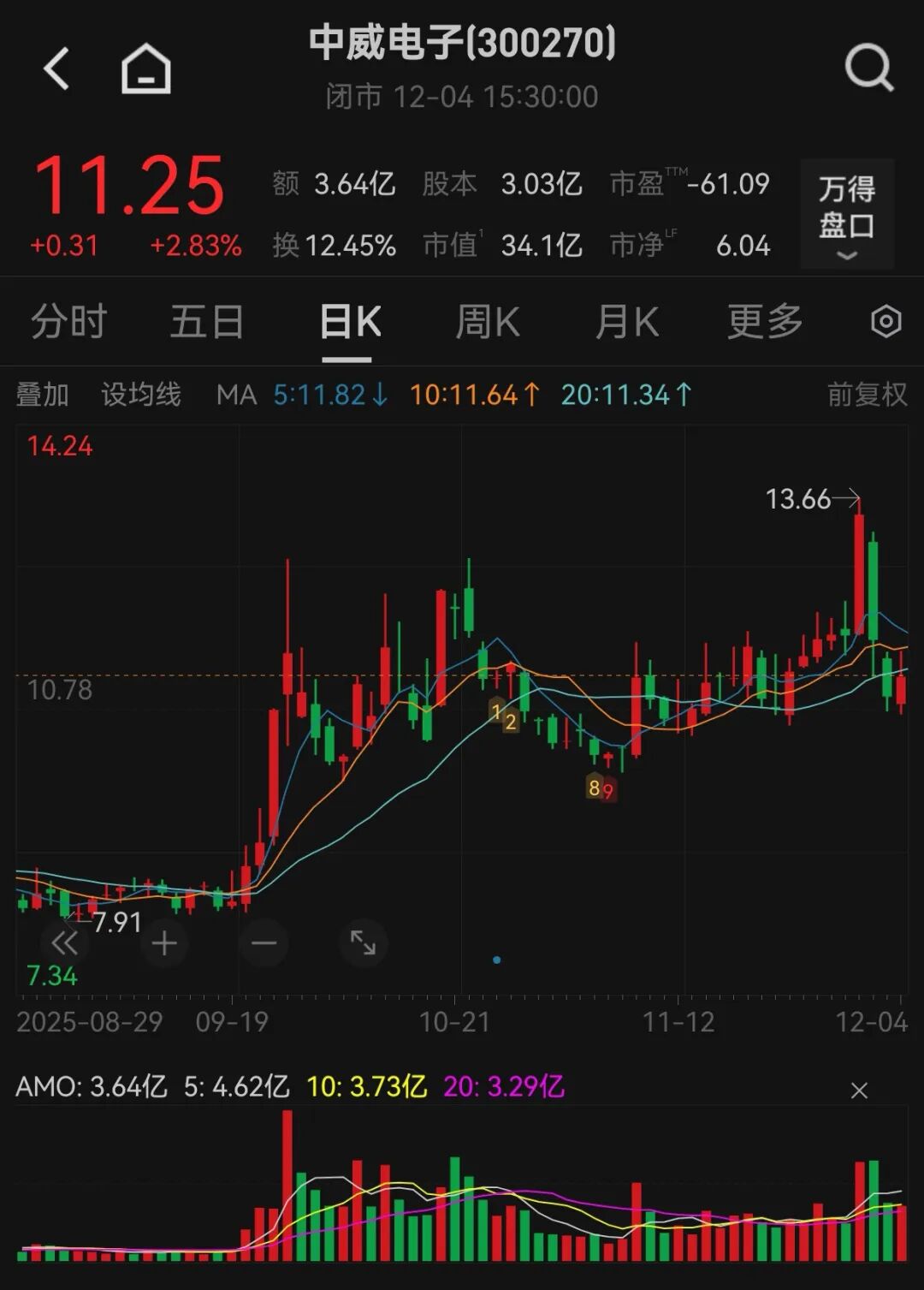Screen dimensions: 924x1290
Task: Switch to the 五日 chart tab
Action: coord(207,323)
